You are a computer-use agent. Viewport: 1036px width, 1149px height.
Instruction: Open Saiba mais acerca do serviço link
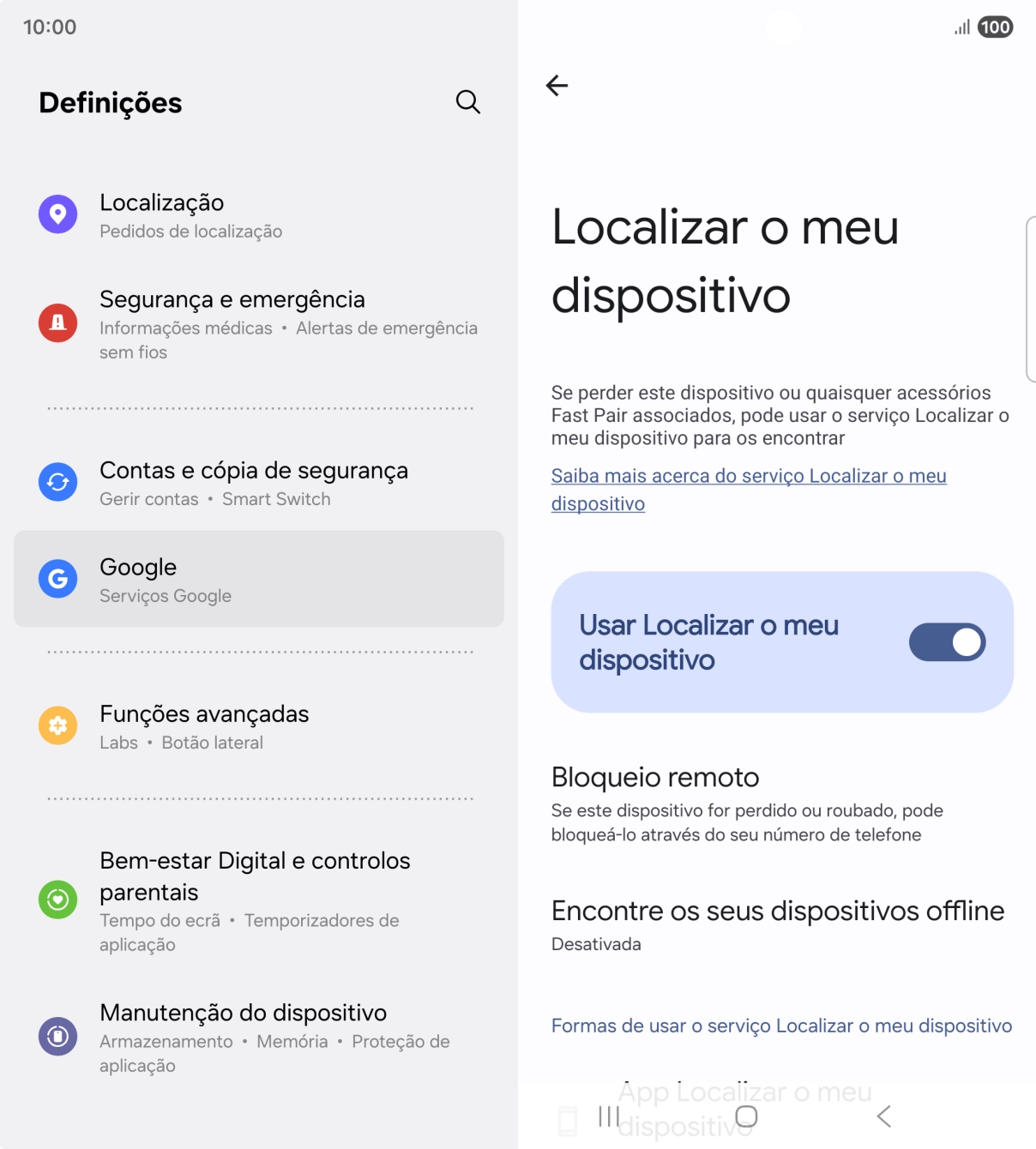(x=748, y=489)
